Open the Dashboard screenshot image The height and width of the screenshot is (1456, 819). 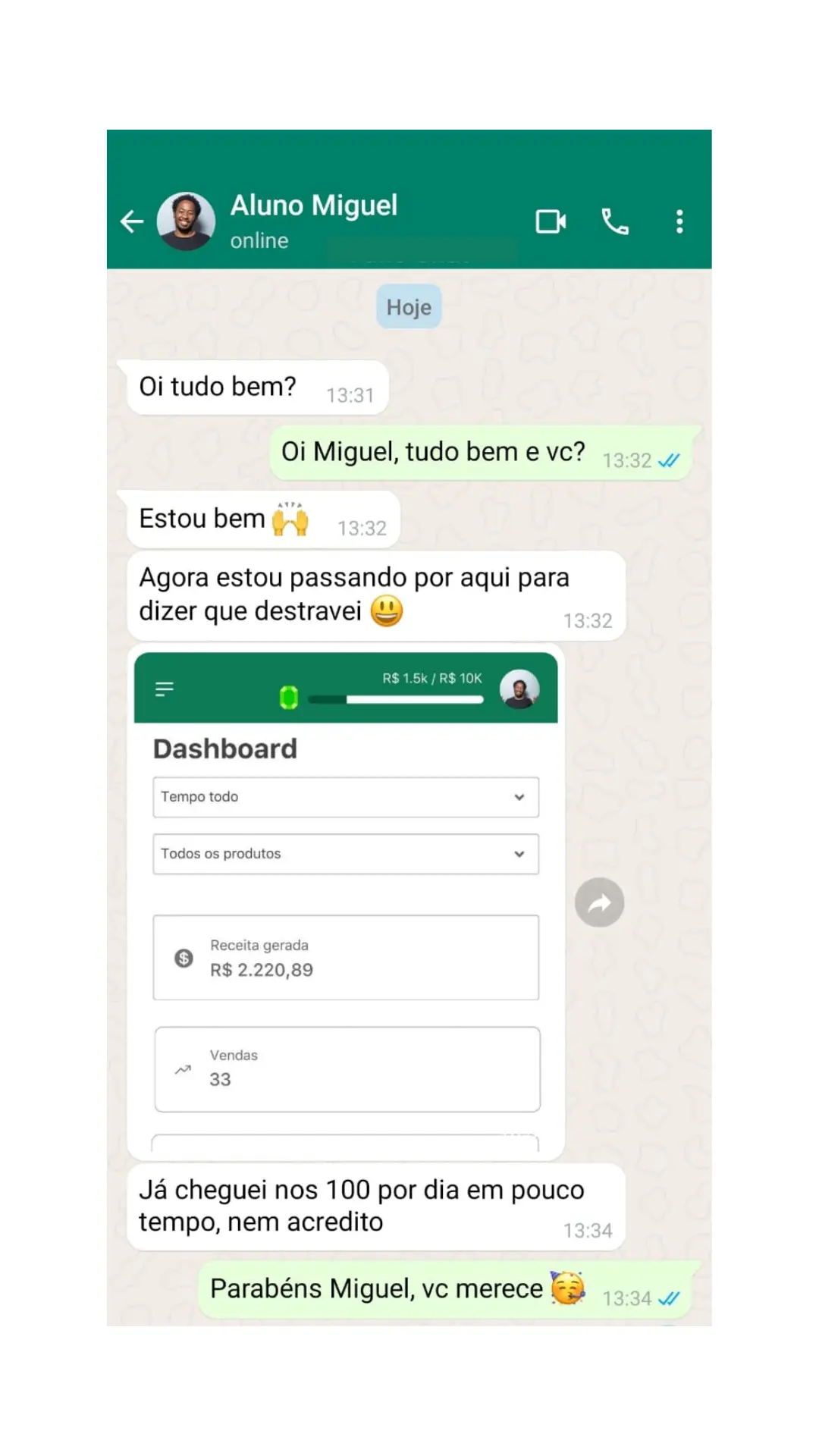[x=346, y=901]
